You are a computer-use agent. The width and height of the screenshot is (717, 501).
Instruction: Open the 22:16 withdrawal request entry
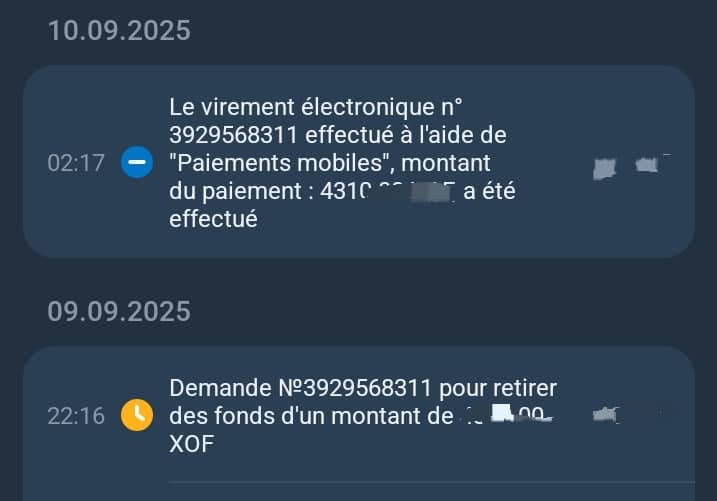tap(358, 415)
